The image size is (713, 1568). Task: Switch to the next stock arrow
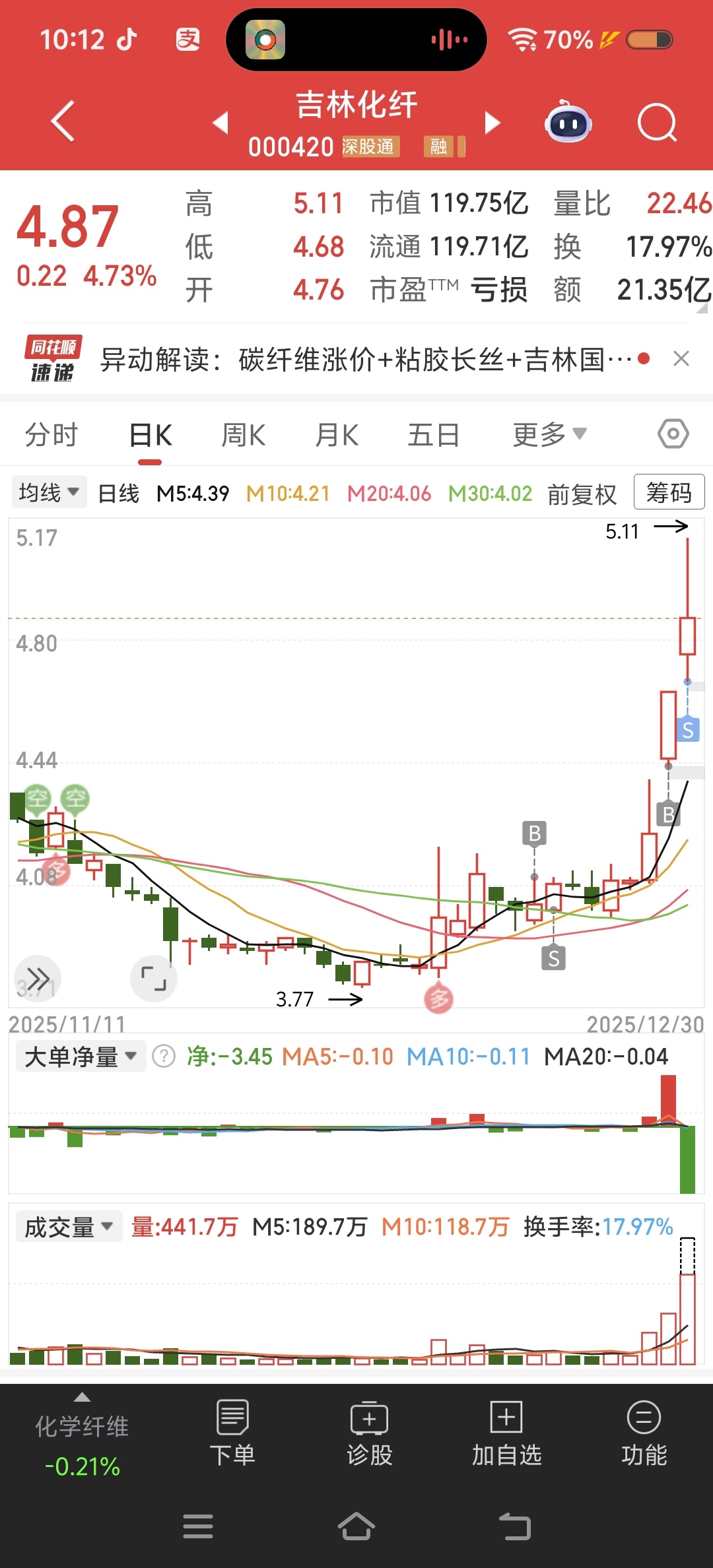tap(492, 123)
